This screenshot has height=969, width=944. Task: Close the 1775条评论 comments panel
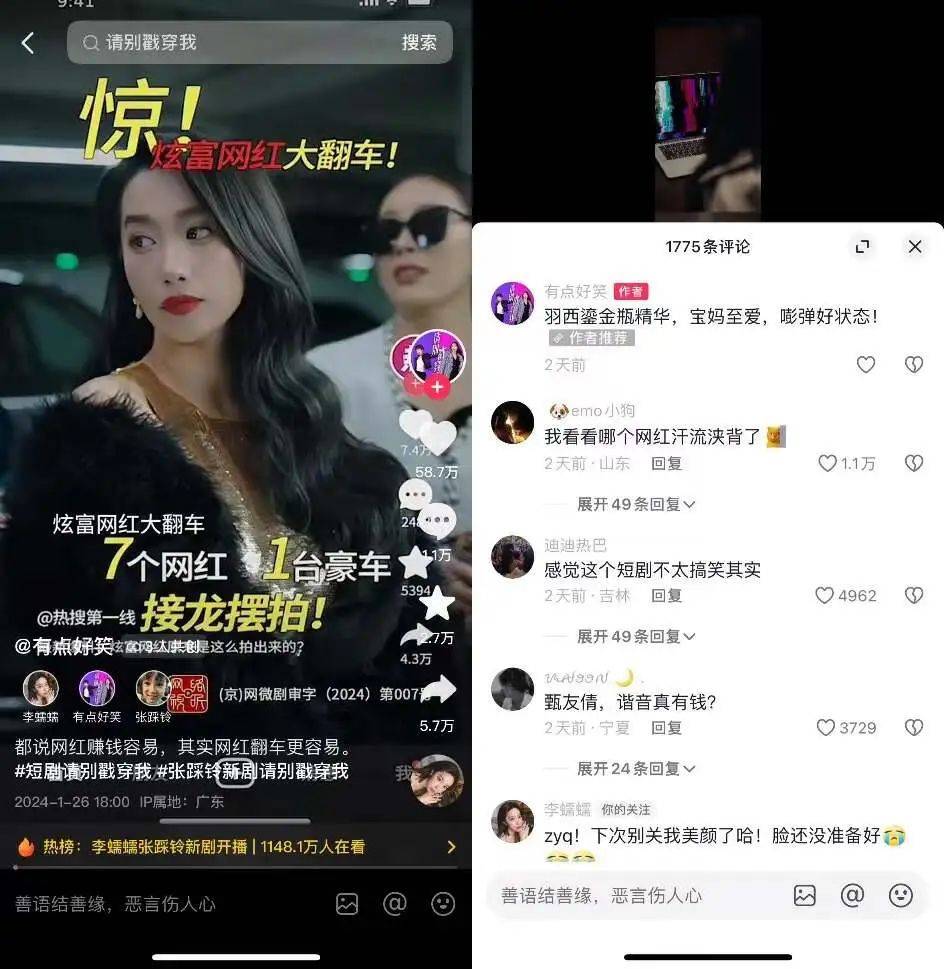pos(914,247)
